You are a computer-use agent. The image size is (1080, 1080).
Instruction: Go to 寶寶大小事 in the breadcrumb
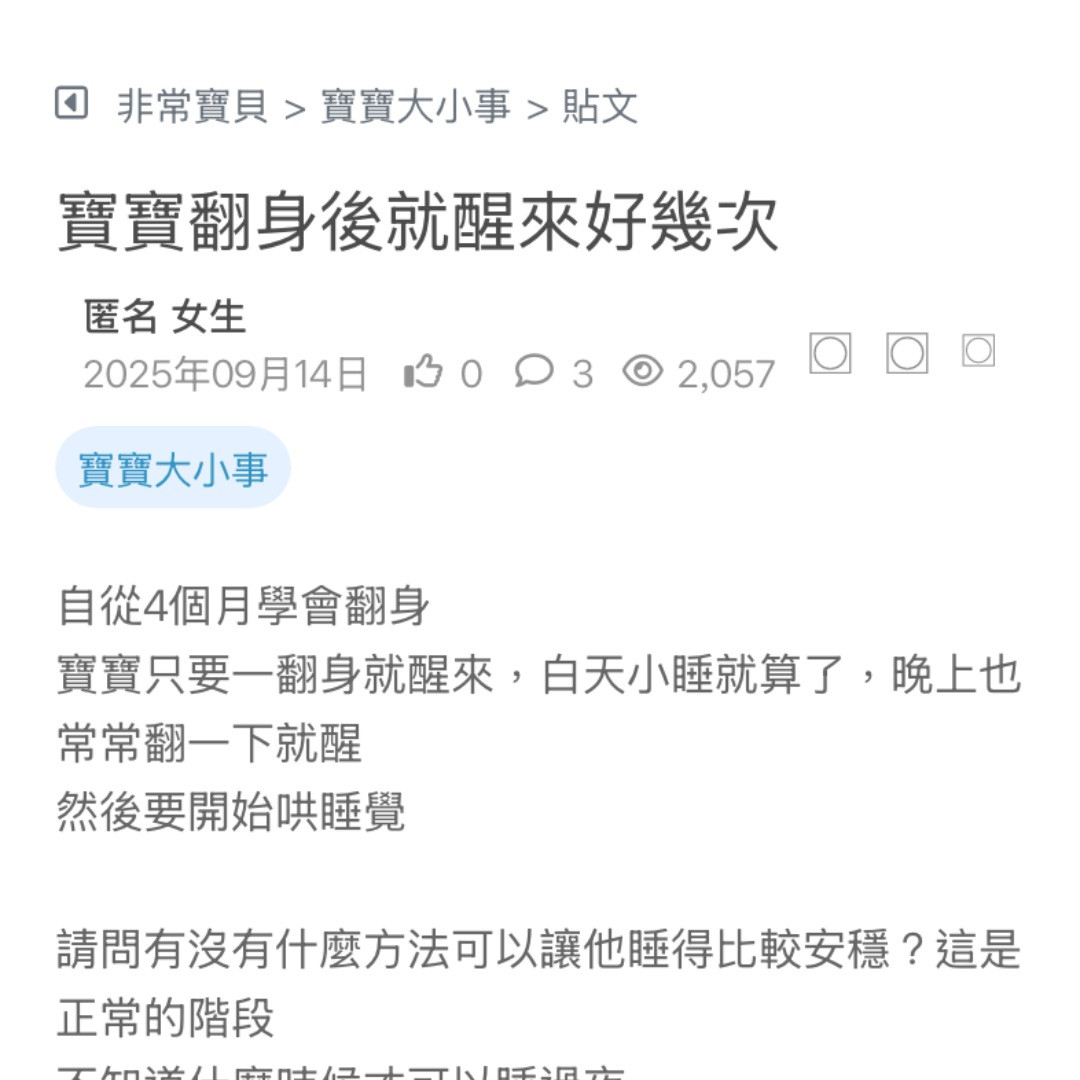(415, 106)
